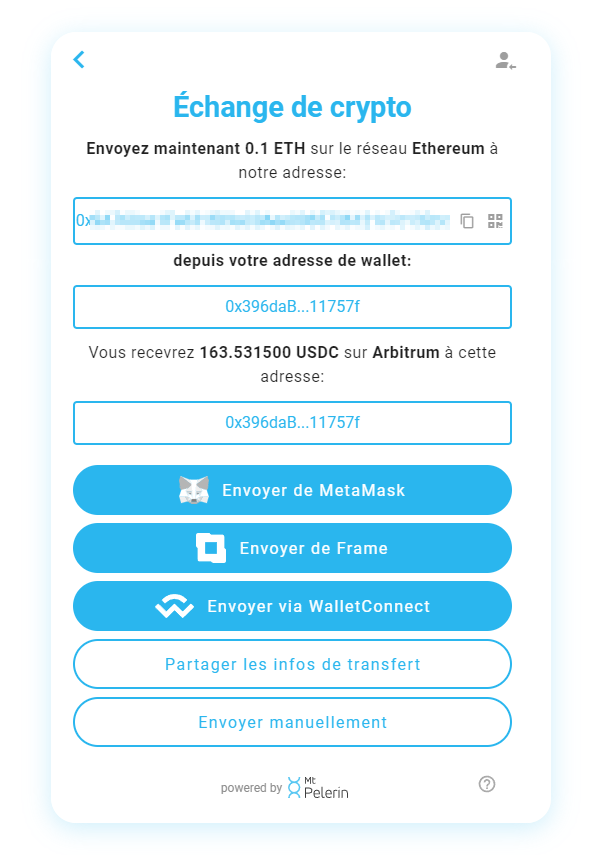This screenshot has height=855, width=602.
Task: Tap Partager les infos de transfert
Action: point(292,664)
